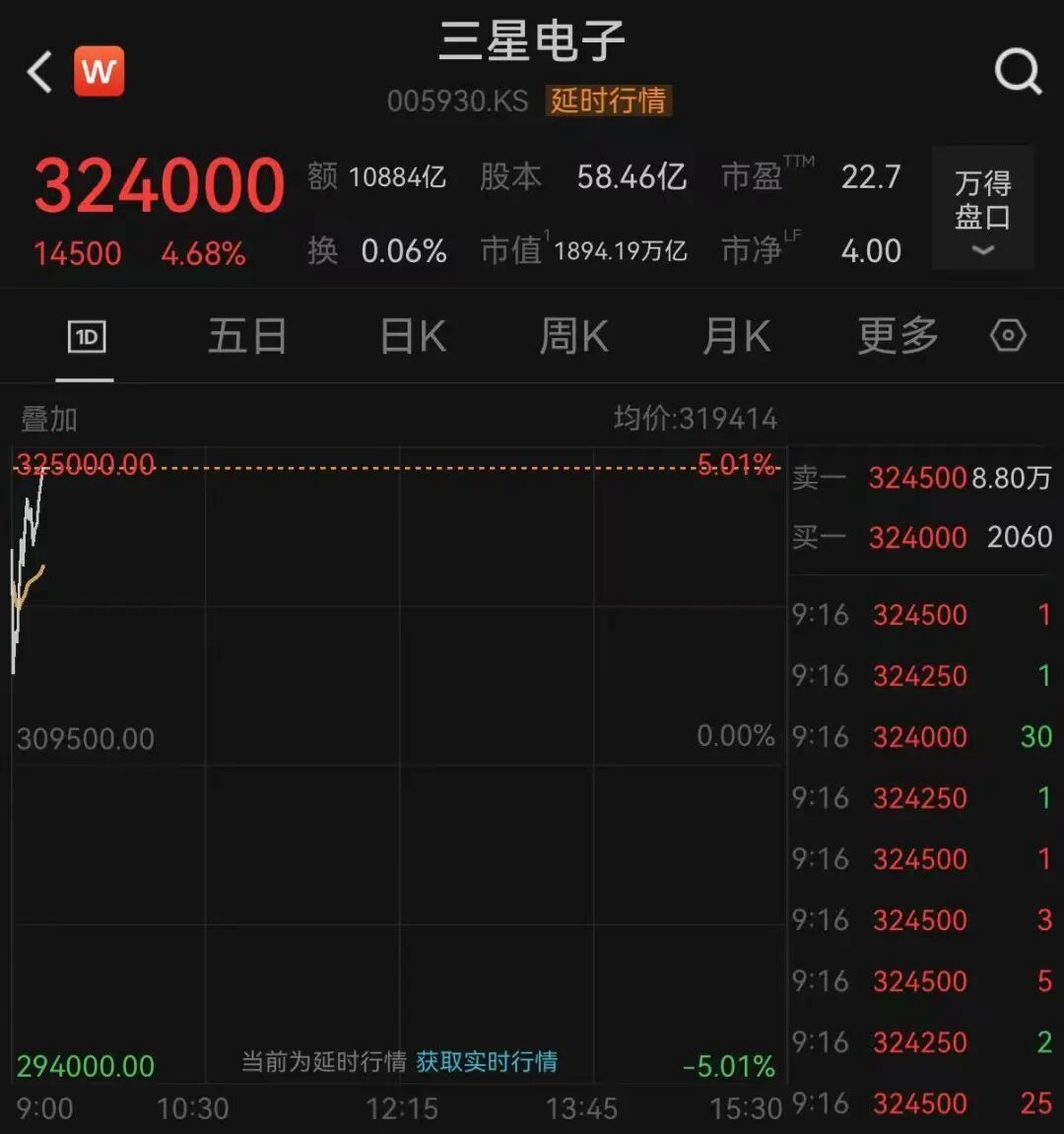The image size is (1064, 1134).
Task: Switch to the 日K chart tab
Action: pyautogui.click(x=413, y=336)
